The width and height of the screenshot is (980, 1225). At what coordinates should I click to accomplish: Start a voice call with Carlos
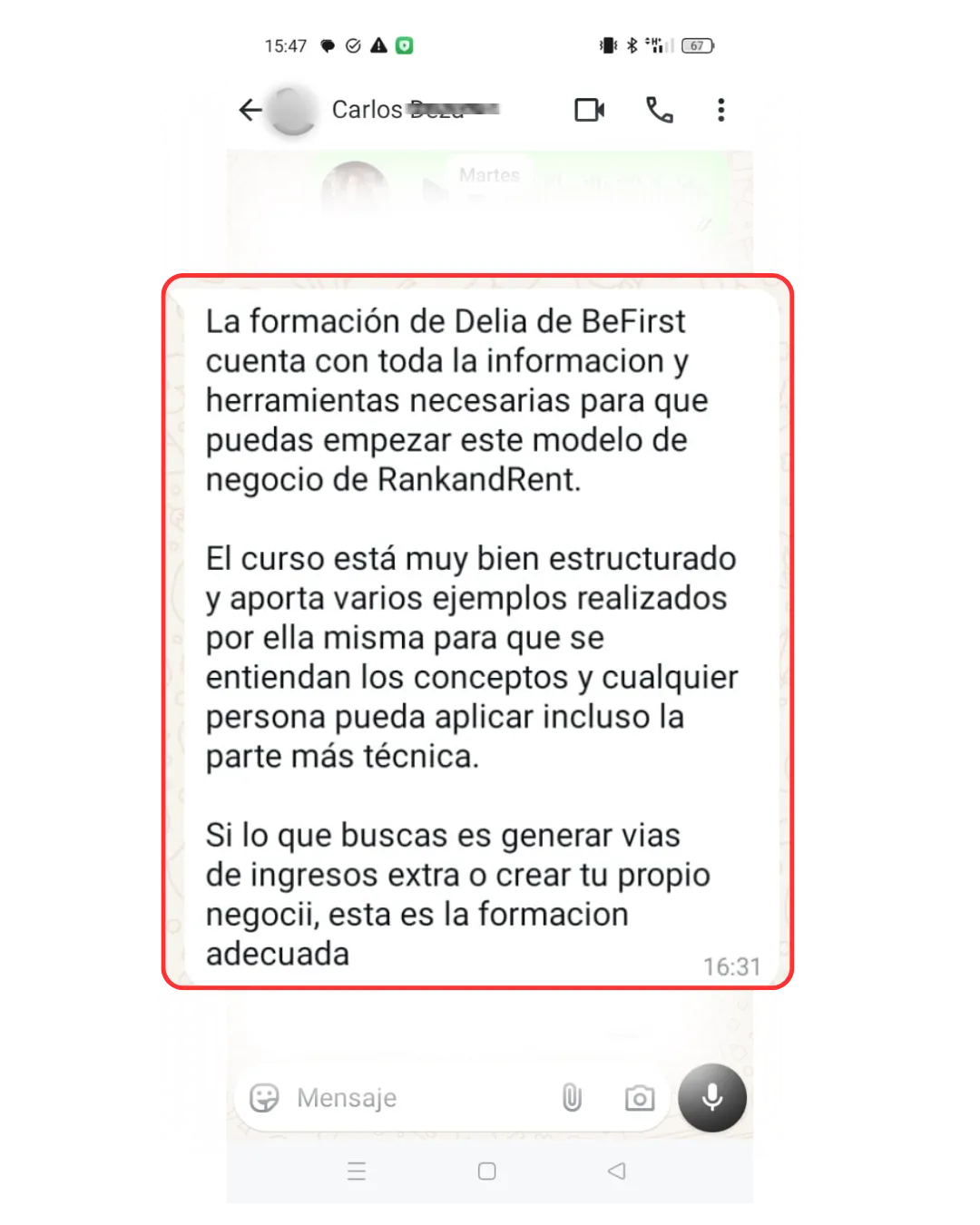click(660, 110)
